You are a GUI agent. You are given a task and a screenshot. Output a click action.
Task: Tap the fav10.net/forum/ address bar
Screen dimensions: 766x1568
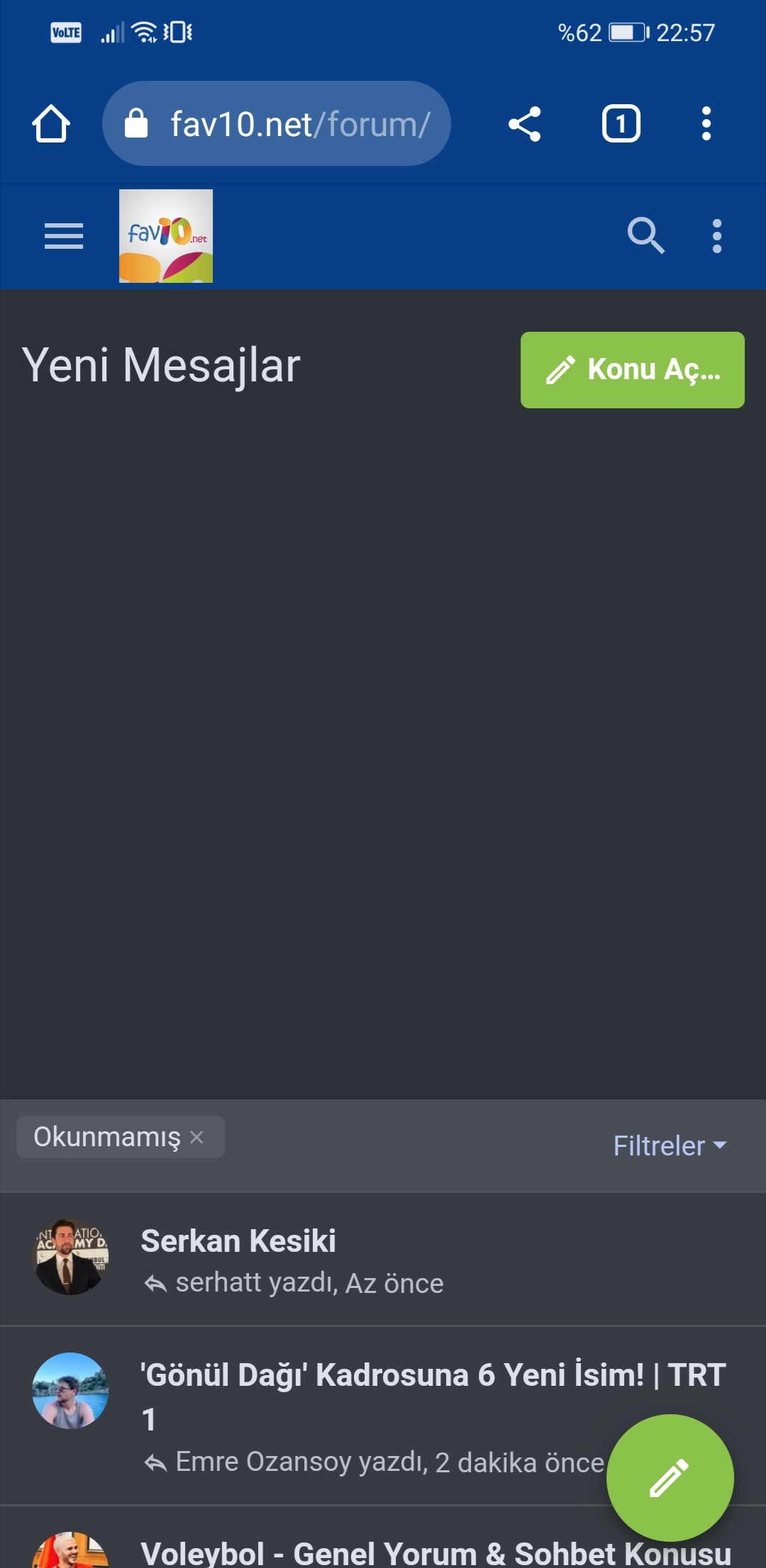pyautogui.click(x=277, y=124)
